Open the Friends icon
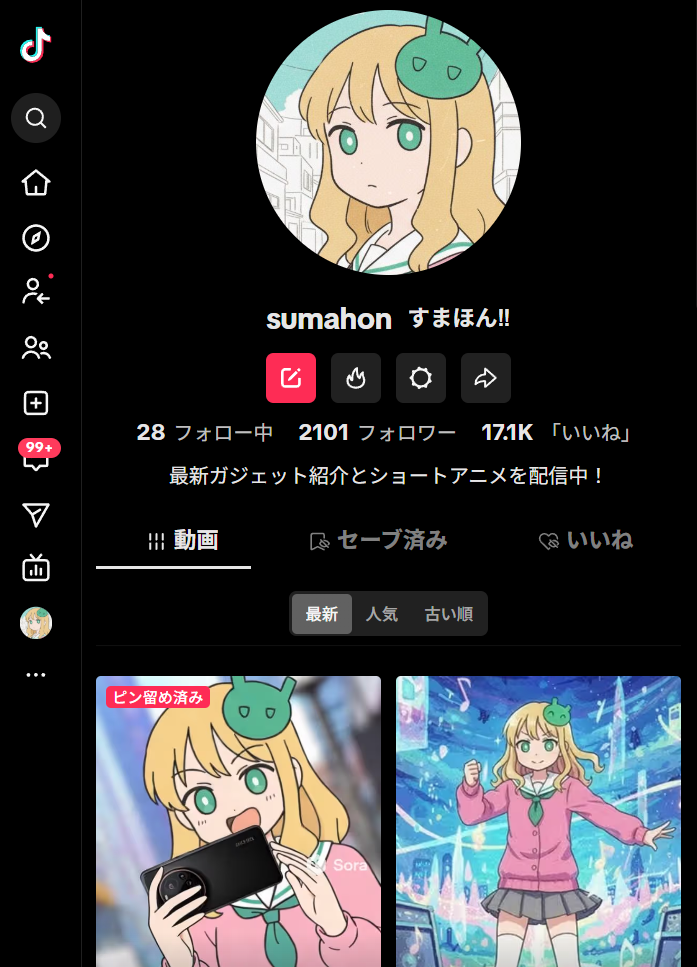The height and width of the screenshot is (967, 697). 36,348
